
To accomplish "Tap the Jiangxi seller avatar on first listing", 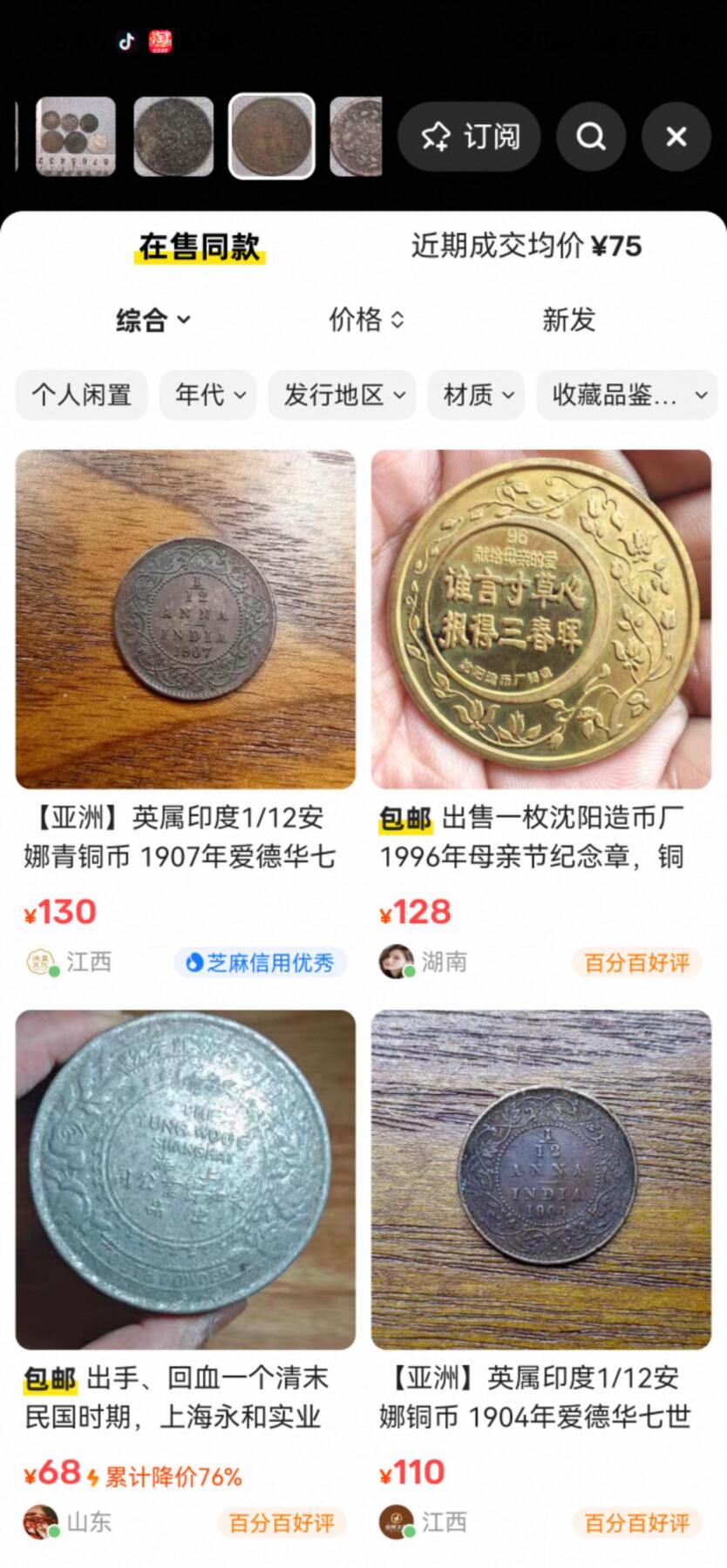I will pos(39,961).
